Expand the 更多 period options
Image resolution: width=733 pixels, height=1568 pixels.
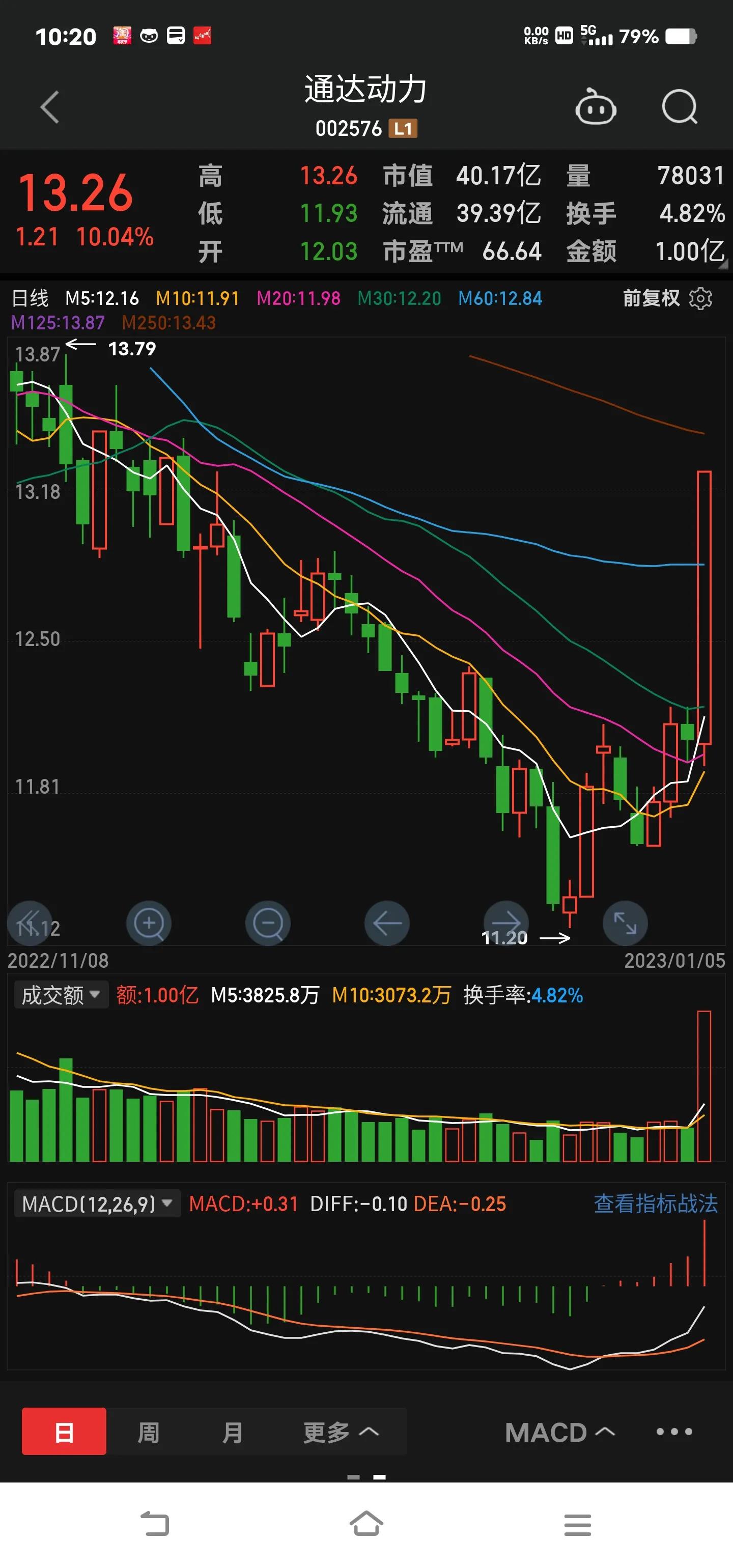point(341,1432)
